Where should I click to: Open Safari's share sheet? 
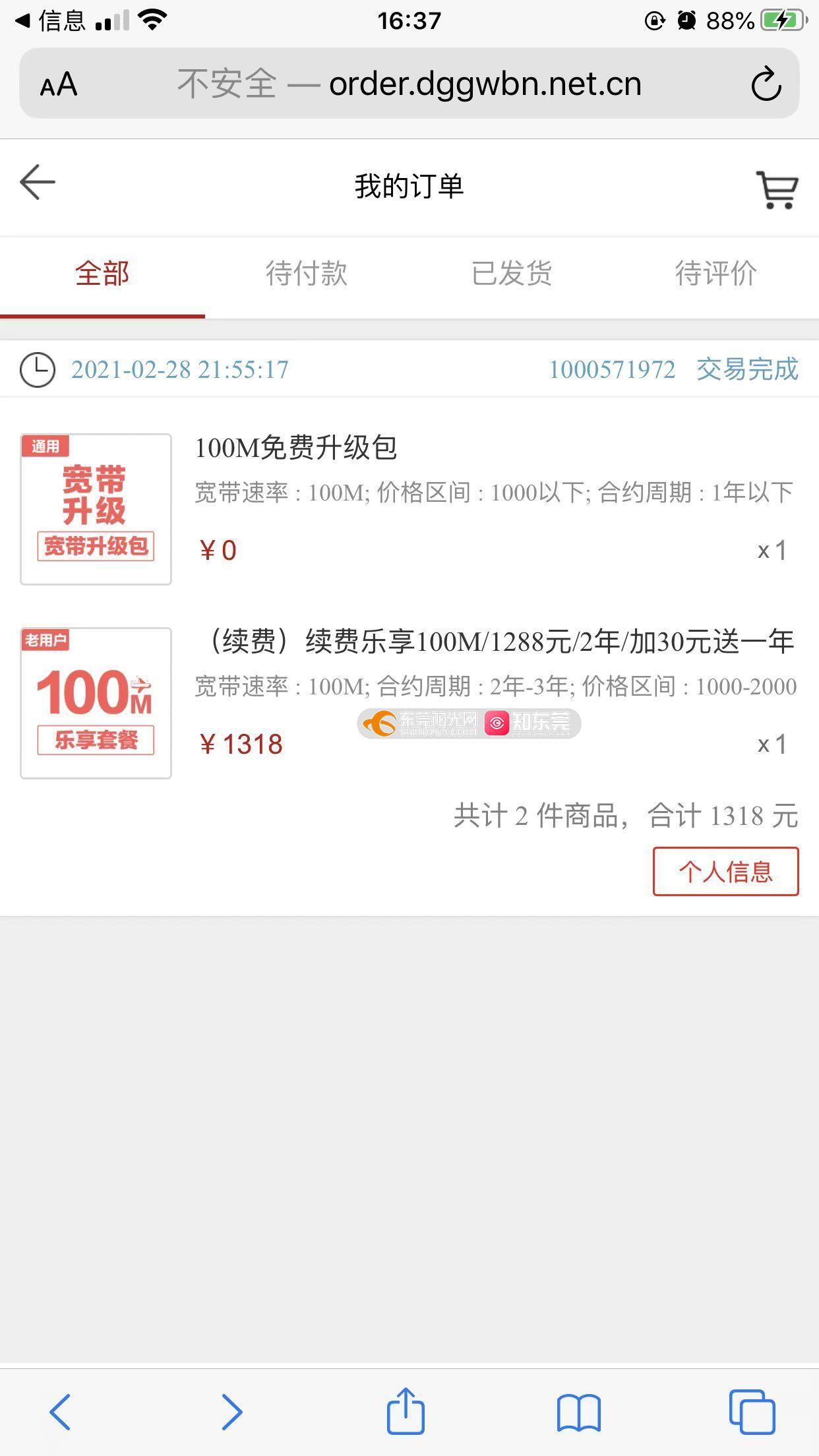coord(405,1411)
